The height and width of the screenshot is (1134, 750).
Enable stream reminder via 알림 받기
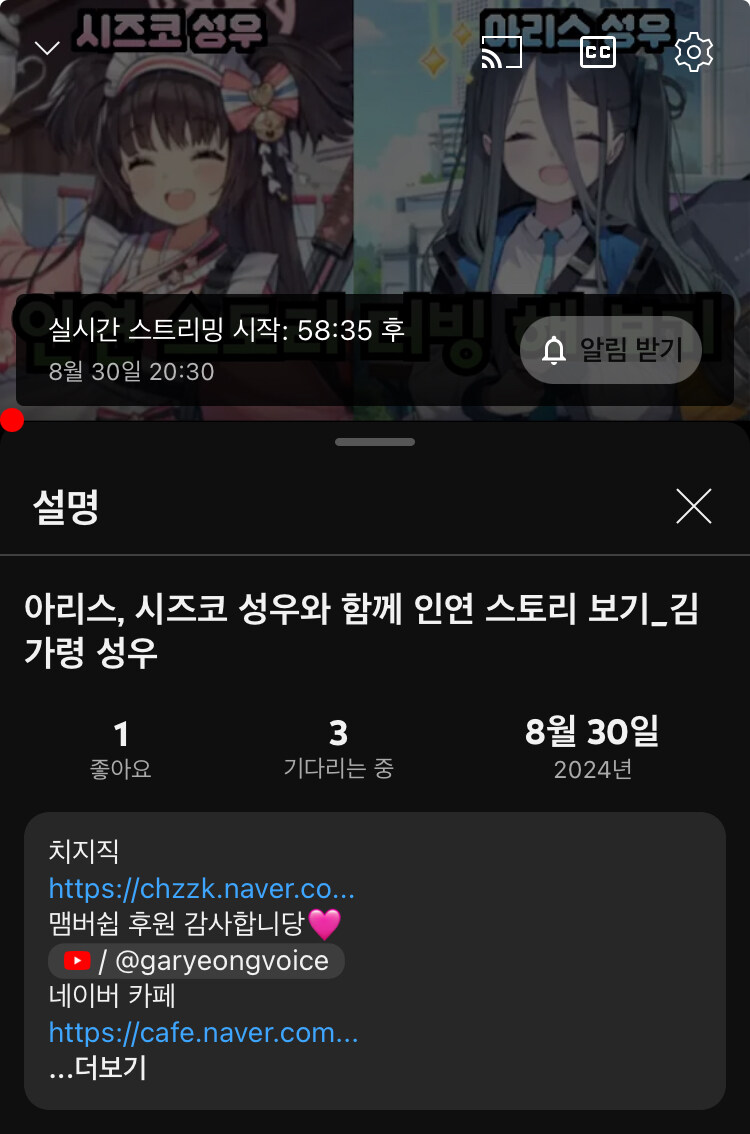pos(611,350)
